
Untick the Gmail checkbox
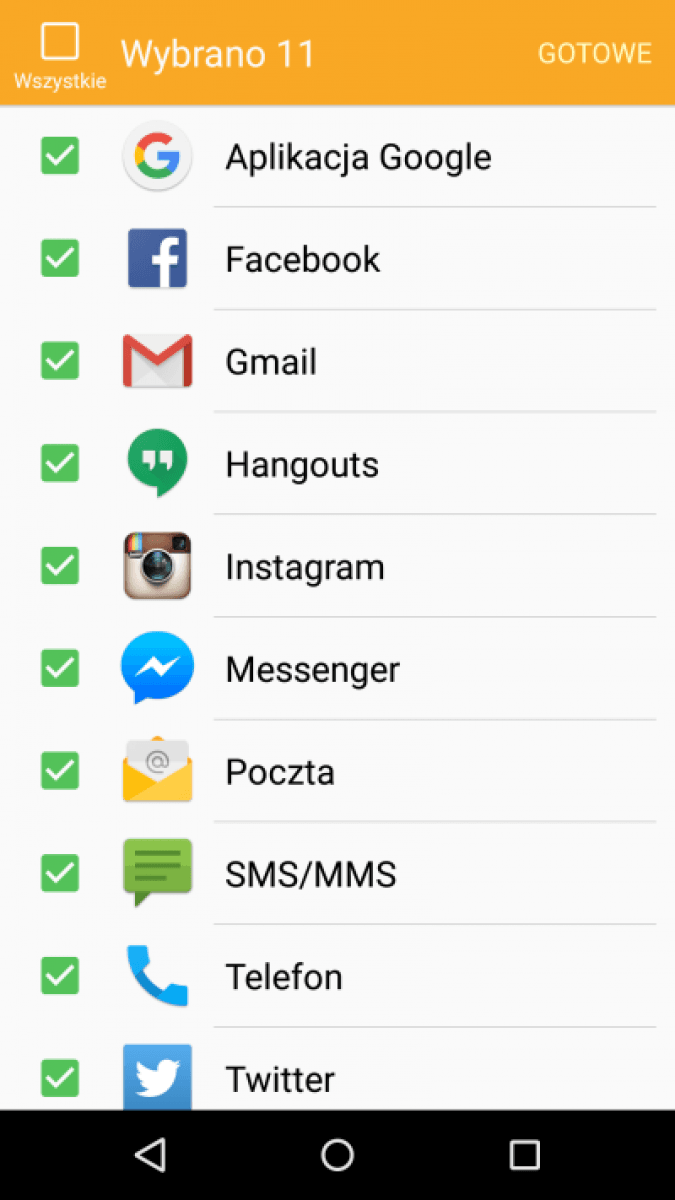[60, 361]
